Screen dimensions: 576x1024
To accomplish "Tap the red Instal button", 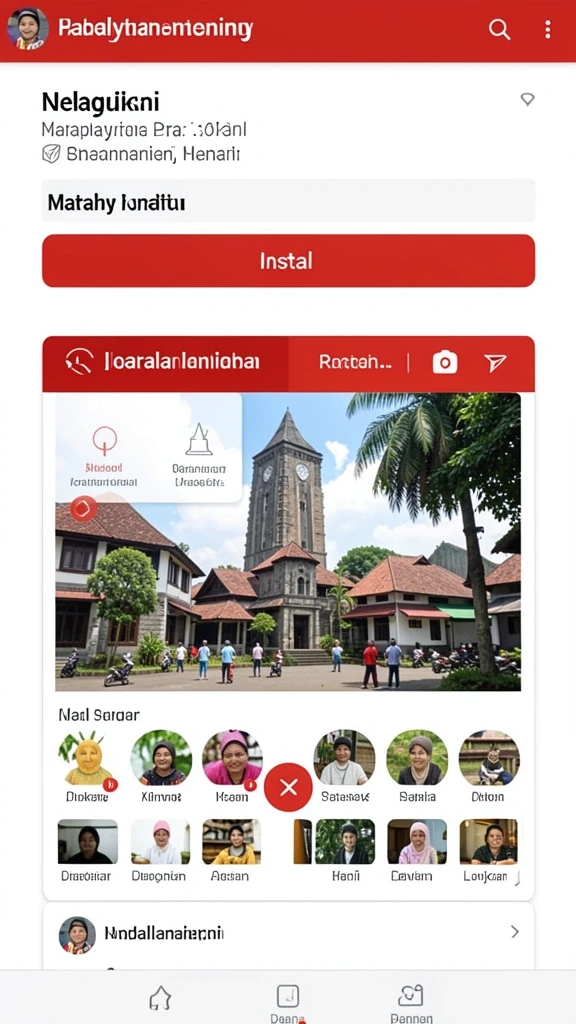I will 288,261.
